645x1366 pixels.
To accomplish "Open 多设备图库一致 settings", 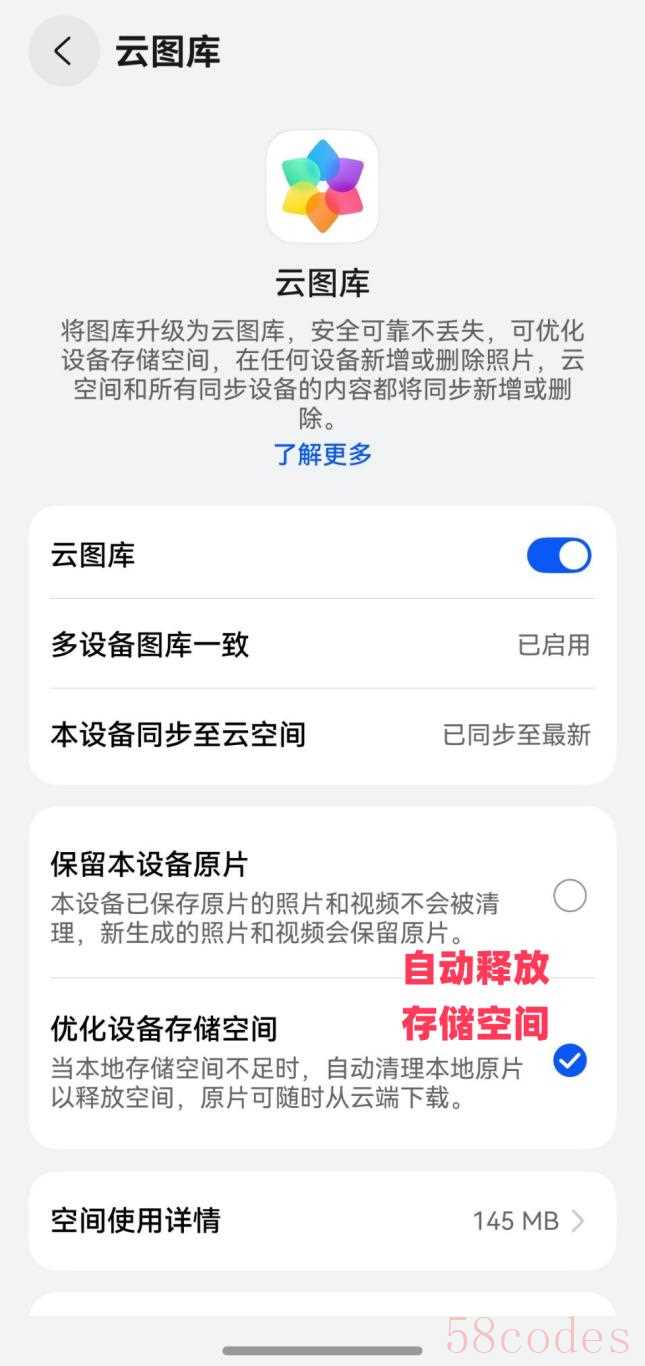I will coord(322,644).
